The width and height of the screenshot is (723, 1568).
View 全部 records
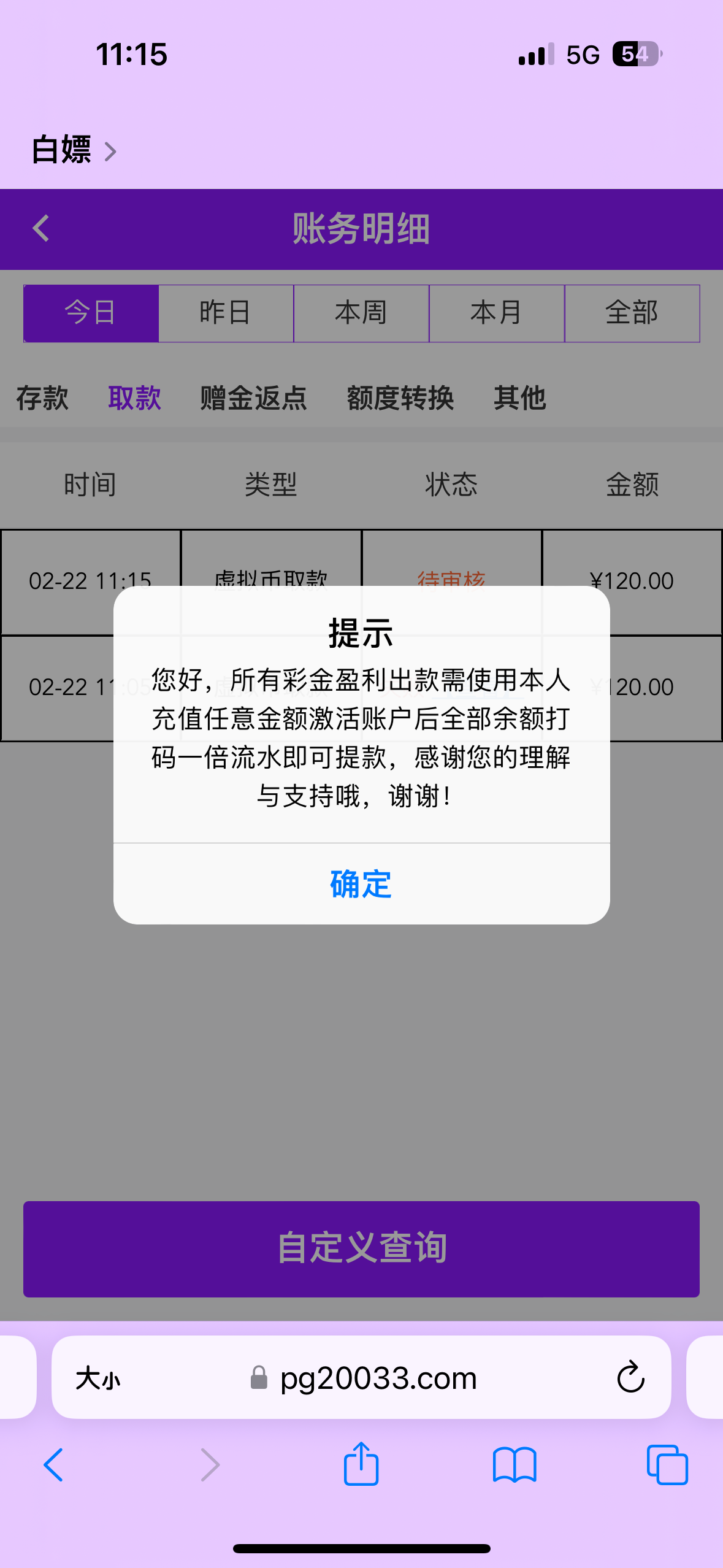click(632, 313)
